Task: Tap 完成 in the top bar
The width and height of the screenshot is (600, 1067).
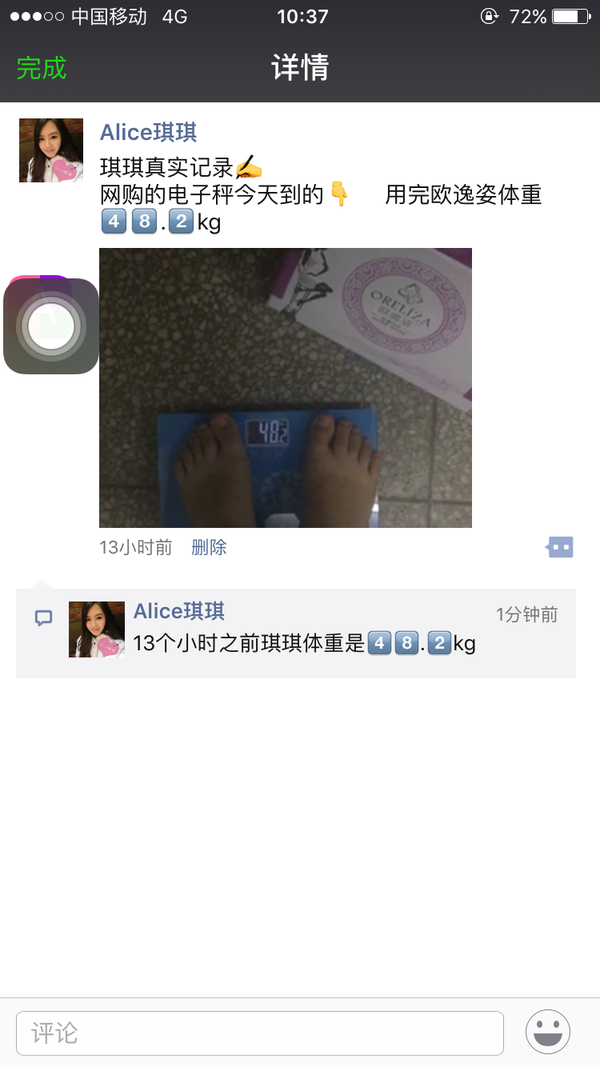Action: pyautogui.click(x=41, y=68)
